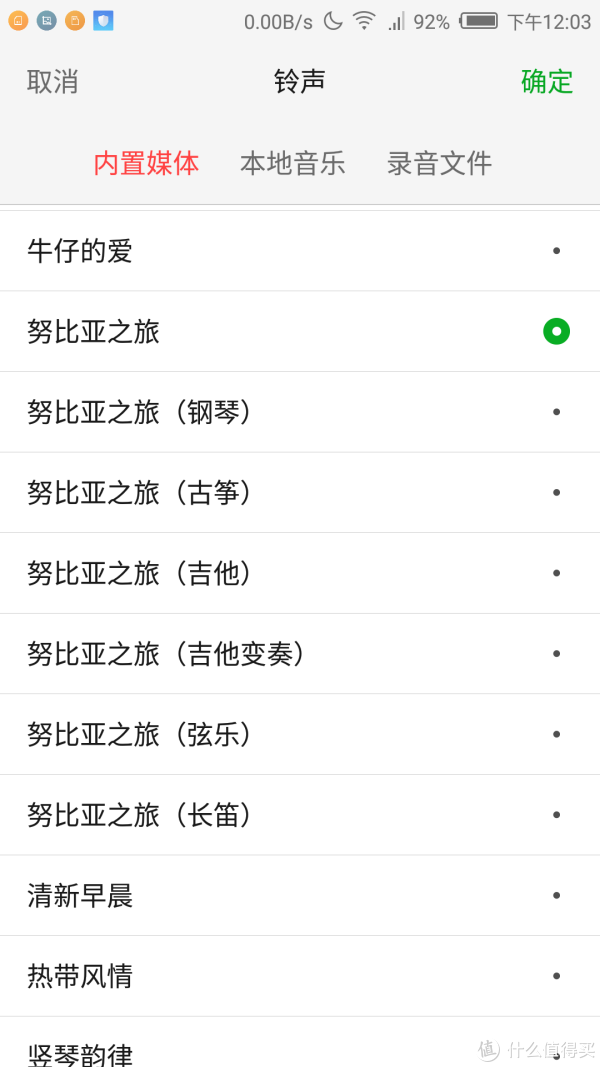This screenshot has height=1067, width=600.
Task: Select the 热带风情 ringtone
Action: click(x=300, y=976)
